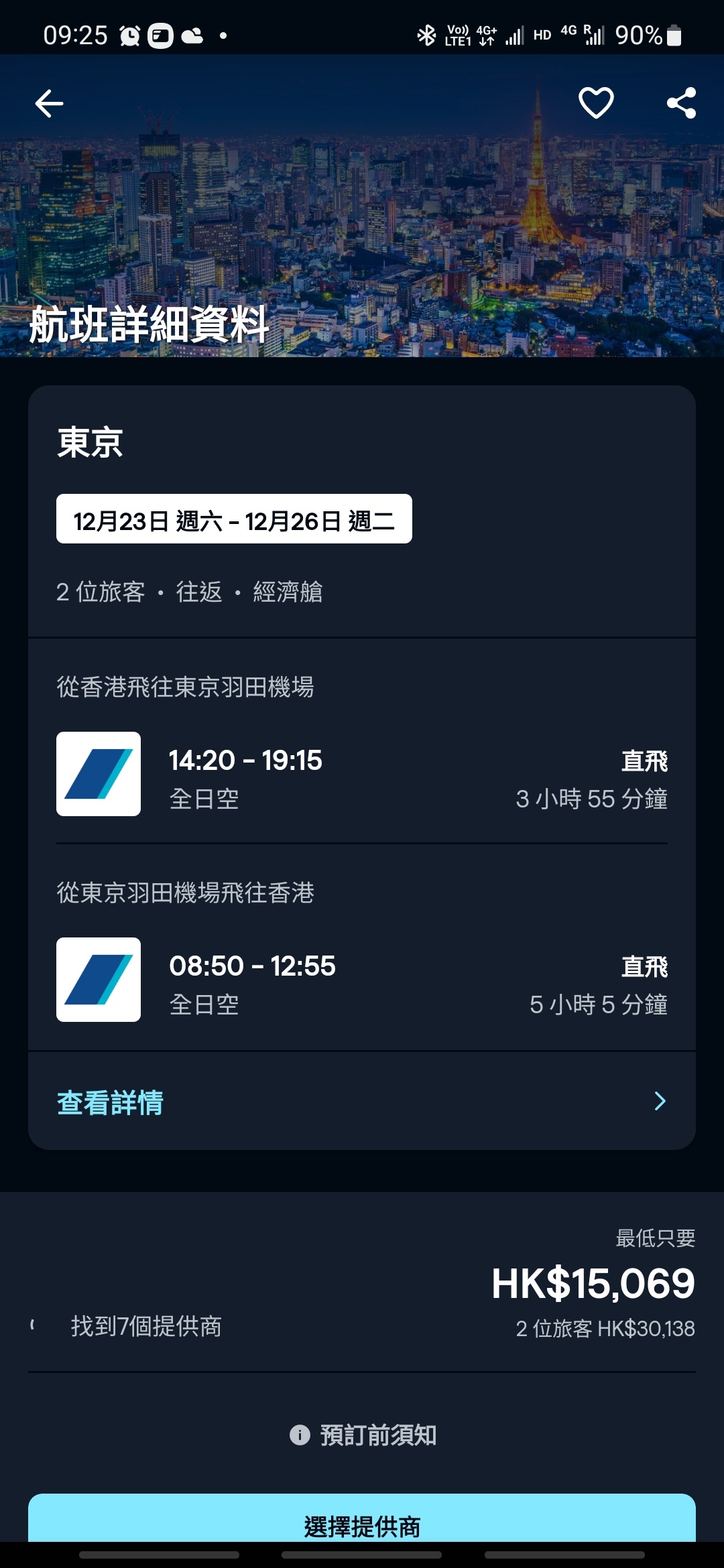724x1568 pixels.
Task: Open the outbound 14:20 – 19:15 flight
Action: pyautogui.click(x=362, y=774)
